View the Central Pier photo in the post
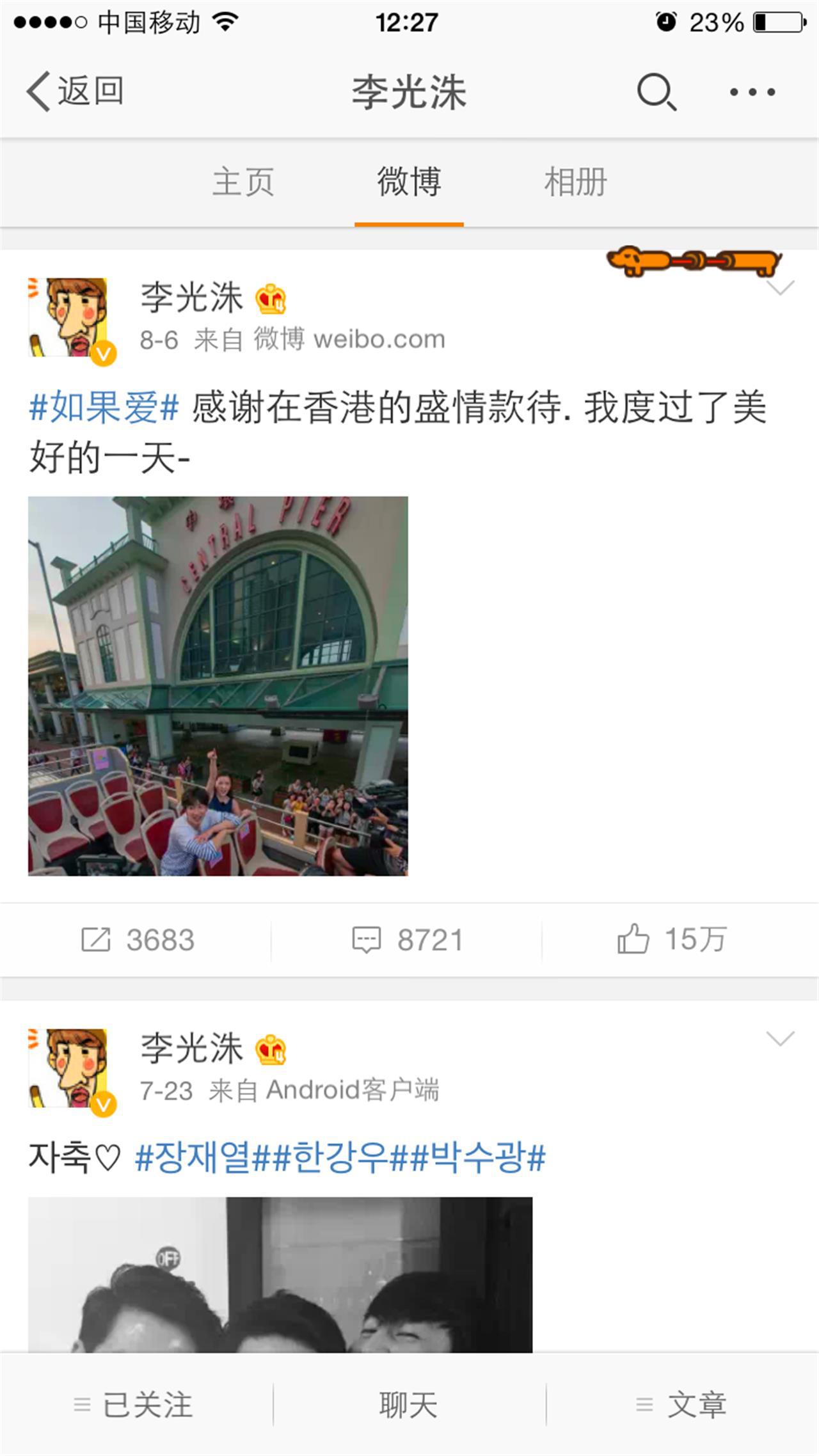 tap(218, 686)
